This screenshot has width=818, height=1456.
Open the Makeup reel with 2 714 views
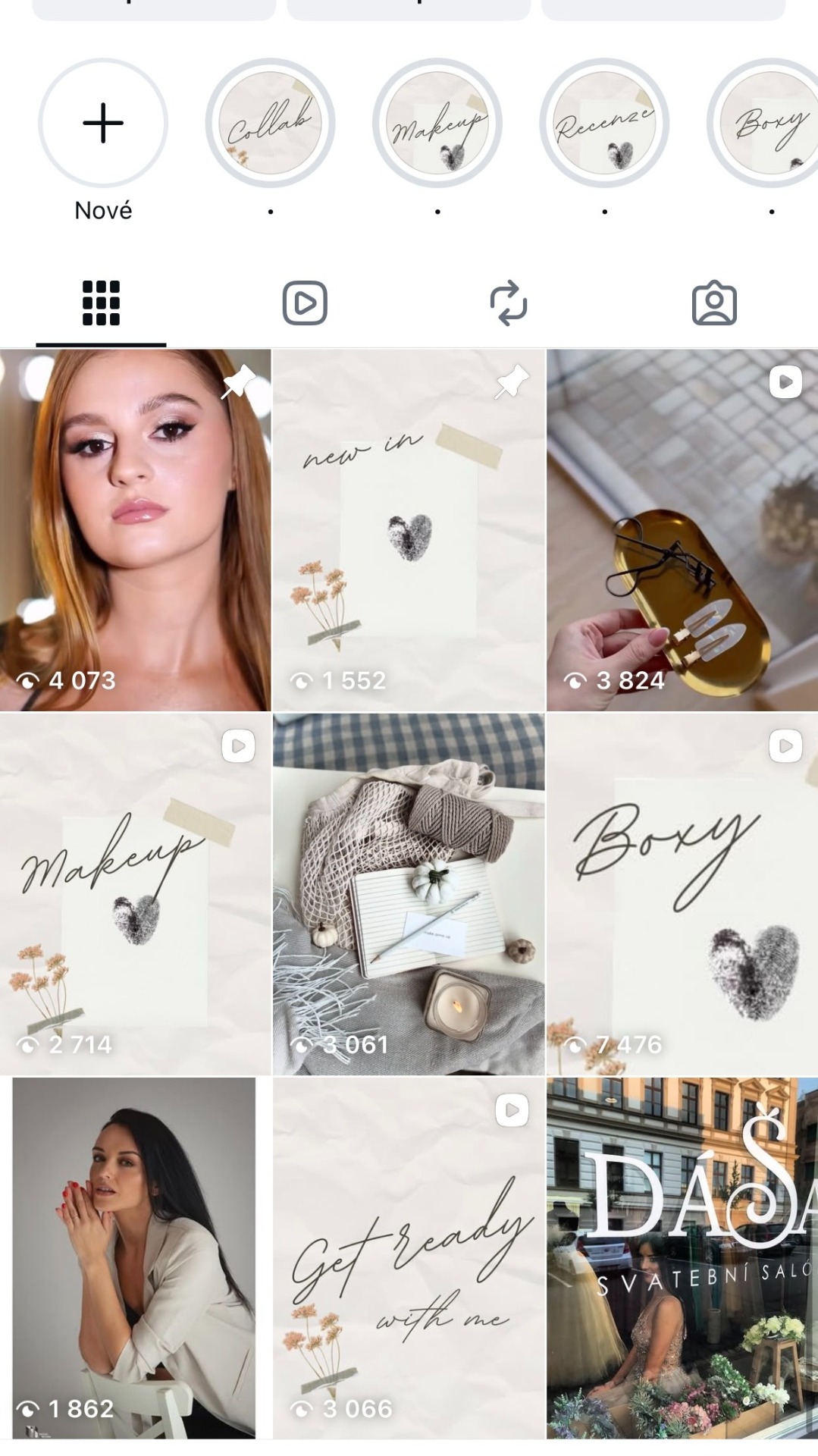135,895
